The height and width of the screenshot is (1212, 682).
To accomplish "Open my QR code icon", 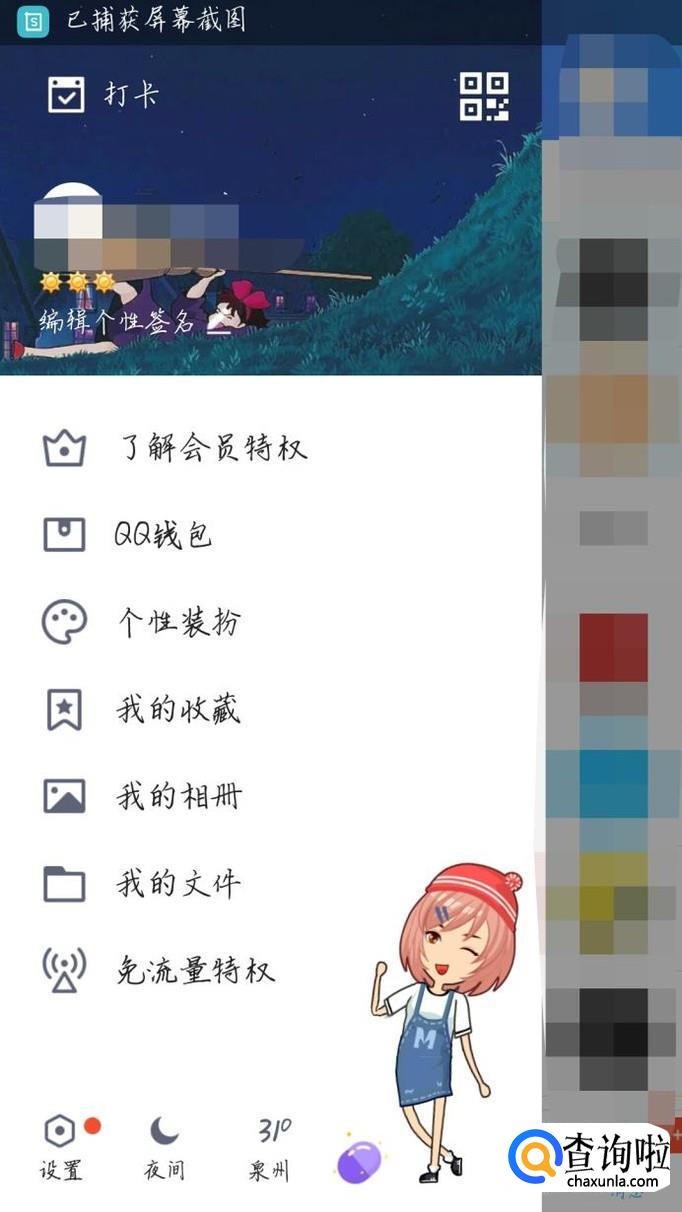I will pos(484,97).
